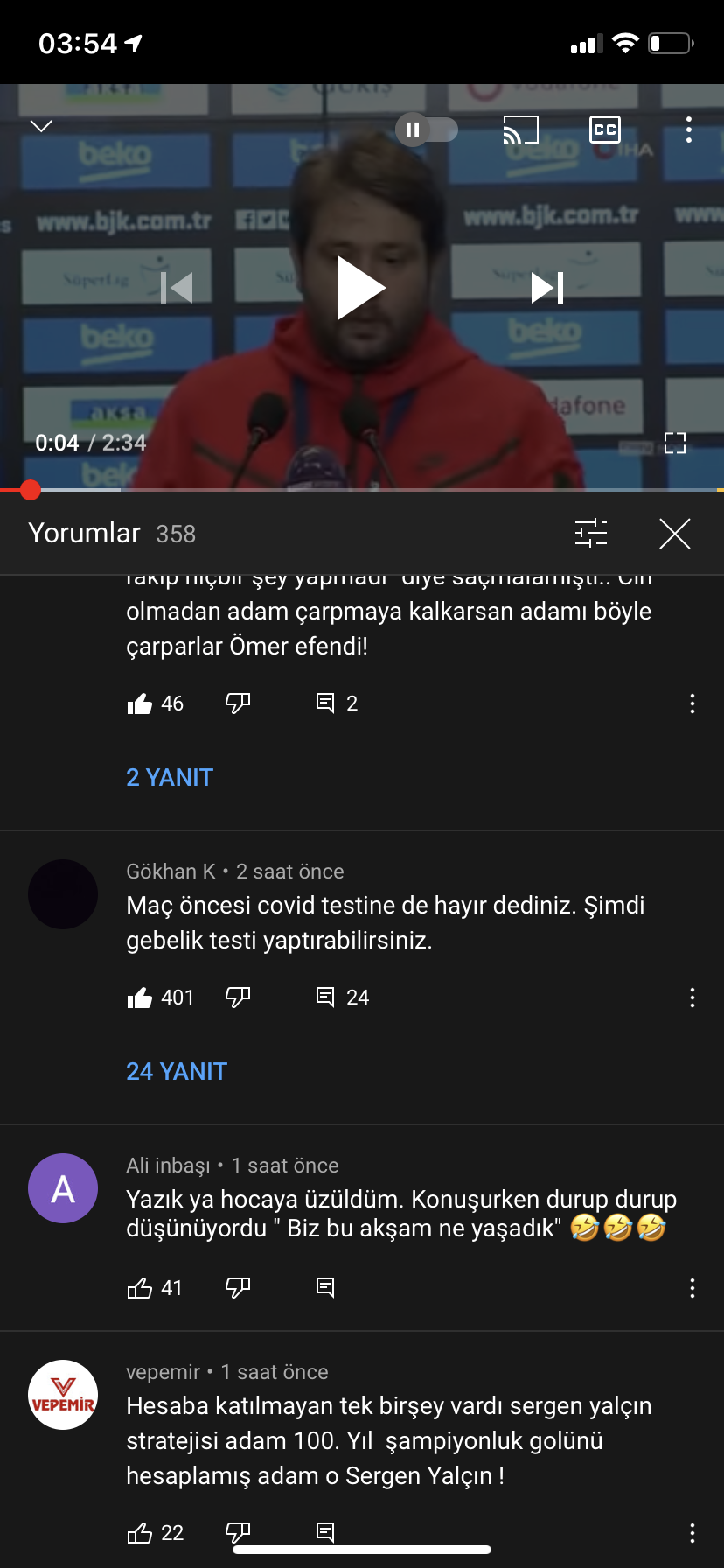Close the Yorumlar comments panel
Screen dimensions: 724x1568
pos(674,533)
